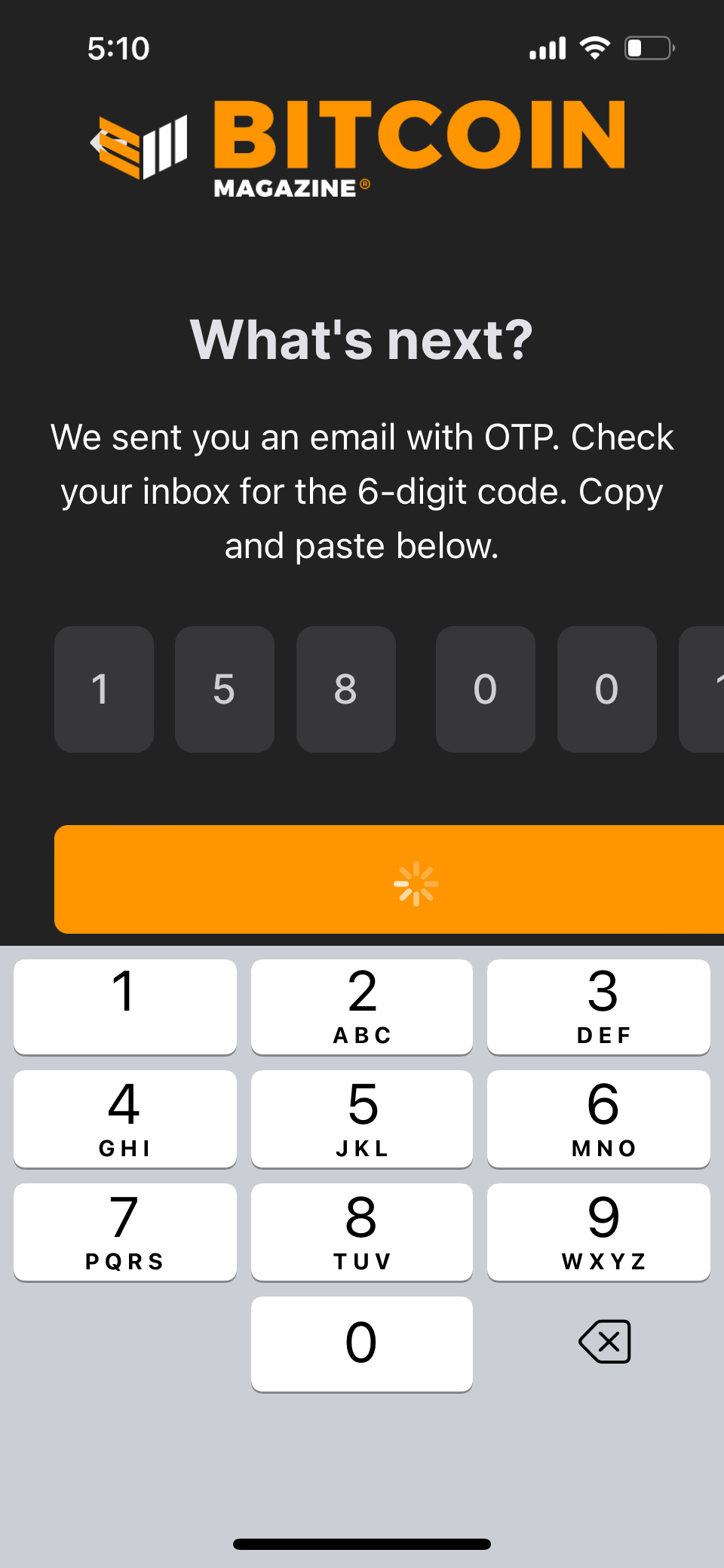
Task: Enter 5 using the JKL key
Action: [x=362, y=1118]
